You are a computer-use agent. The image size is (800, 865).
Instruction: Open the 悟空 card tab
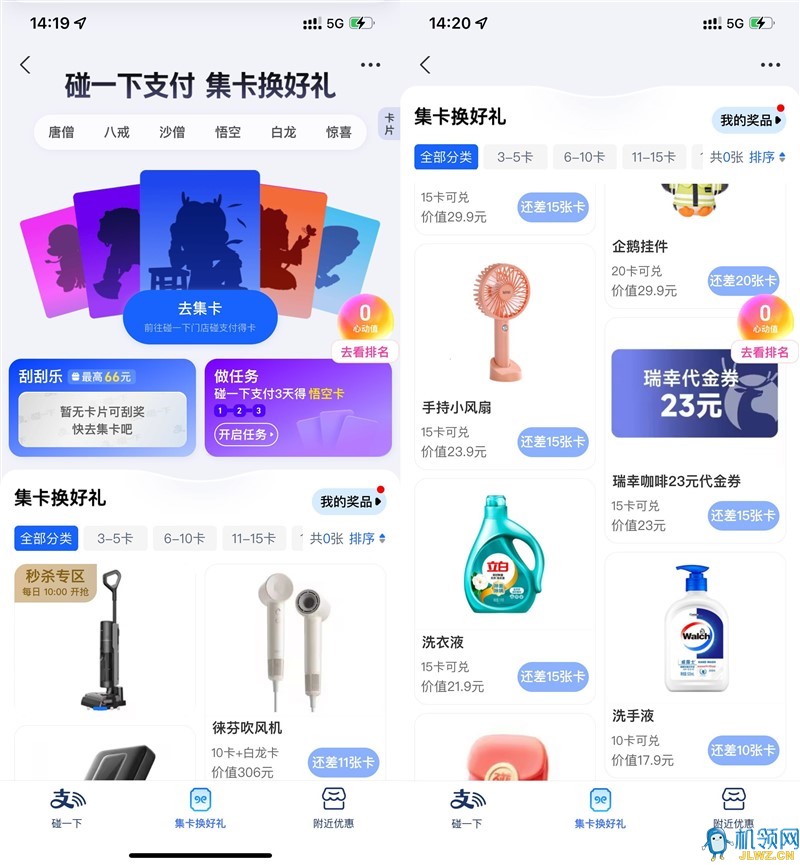coord(228,132)
